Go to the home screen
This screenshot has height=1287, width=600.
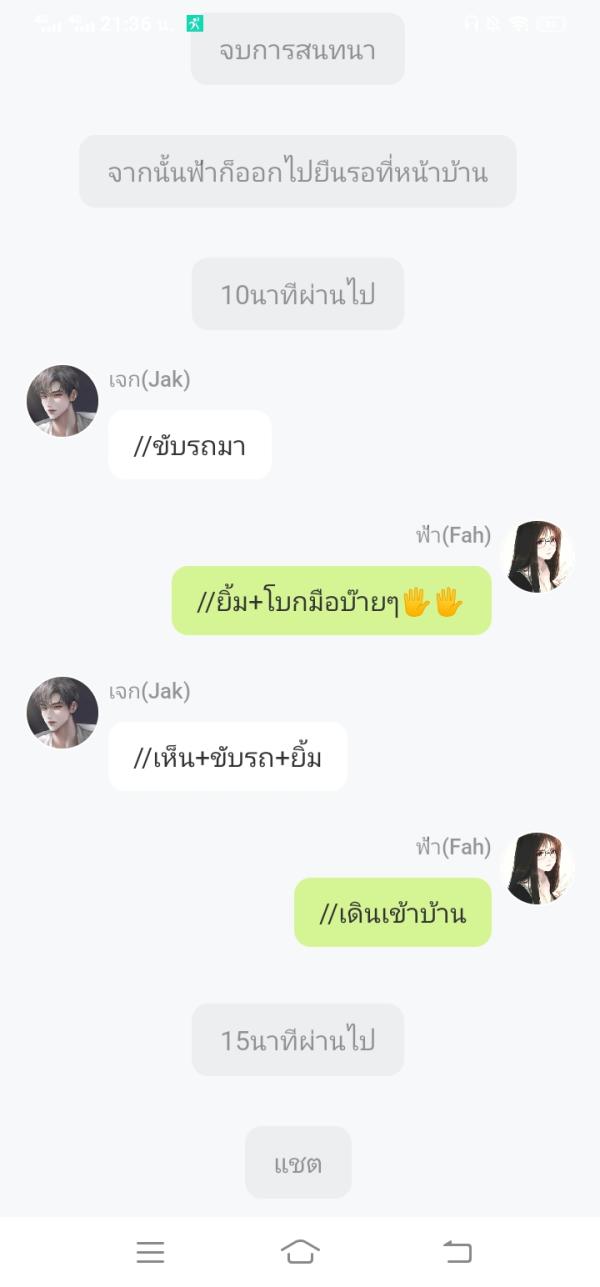[x=300, y=1251]
